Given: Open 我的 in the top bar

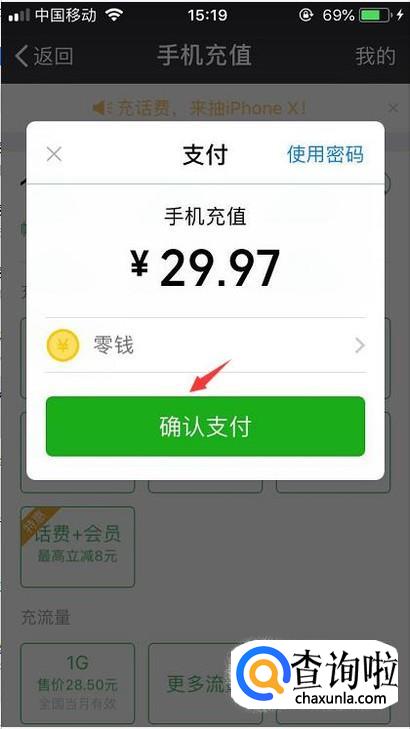Looking at the screenshot, I should click(376, 56).
